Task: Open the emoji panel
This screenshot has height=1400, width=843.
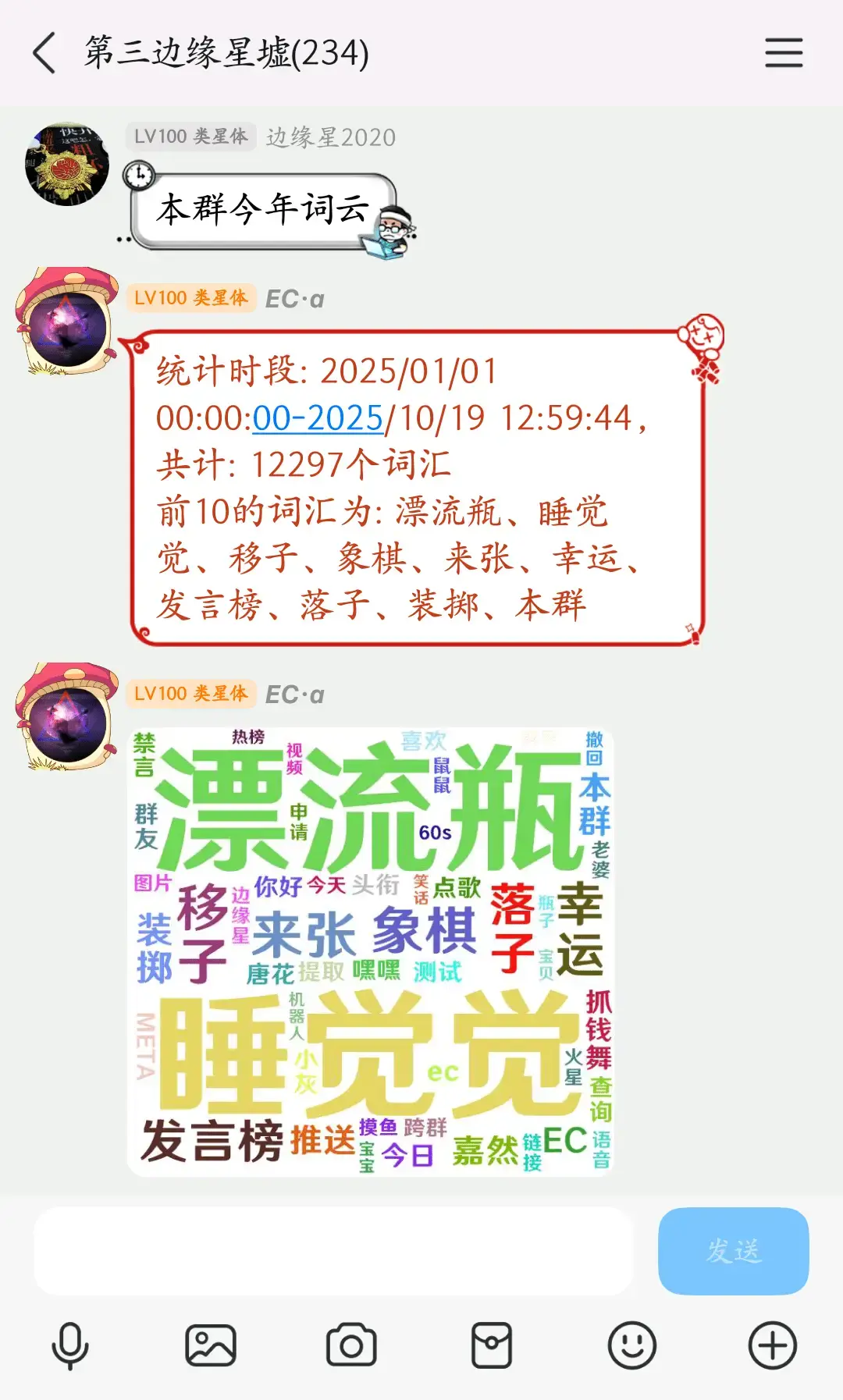Action: [x=631, y=1345]
